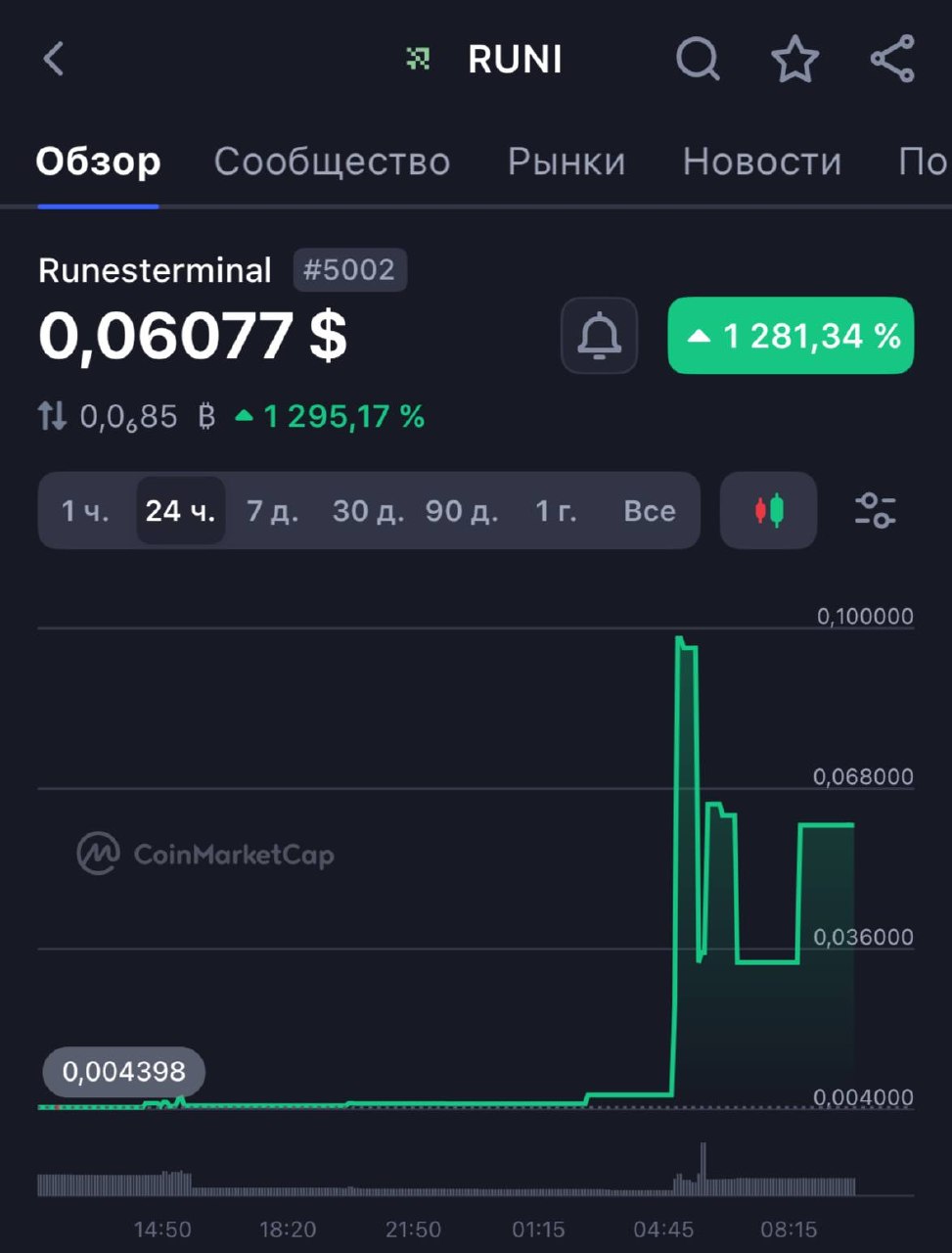Select the 1 ч. chart range
The height and width of the screenshot is (1253, 952).
click(x=85, y=511)
